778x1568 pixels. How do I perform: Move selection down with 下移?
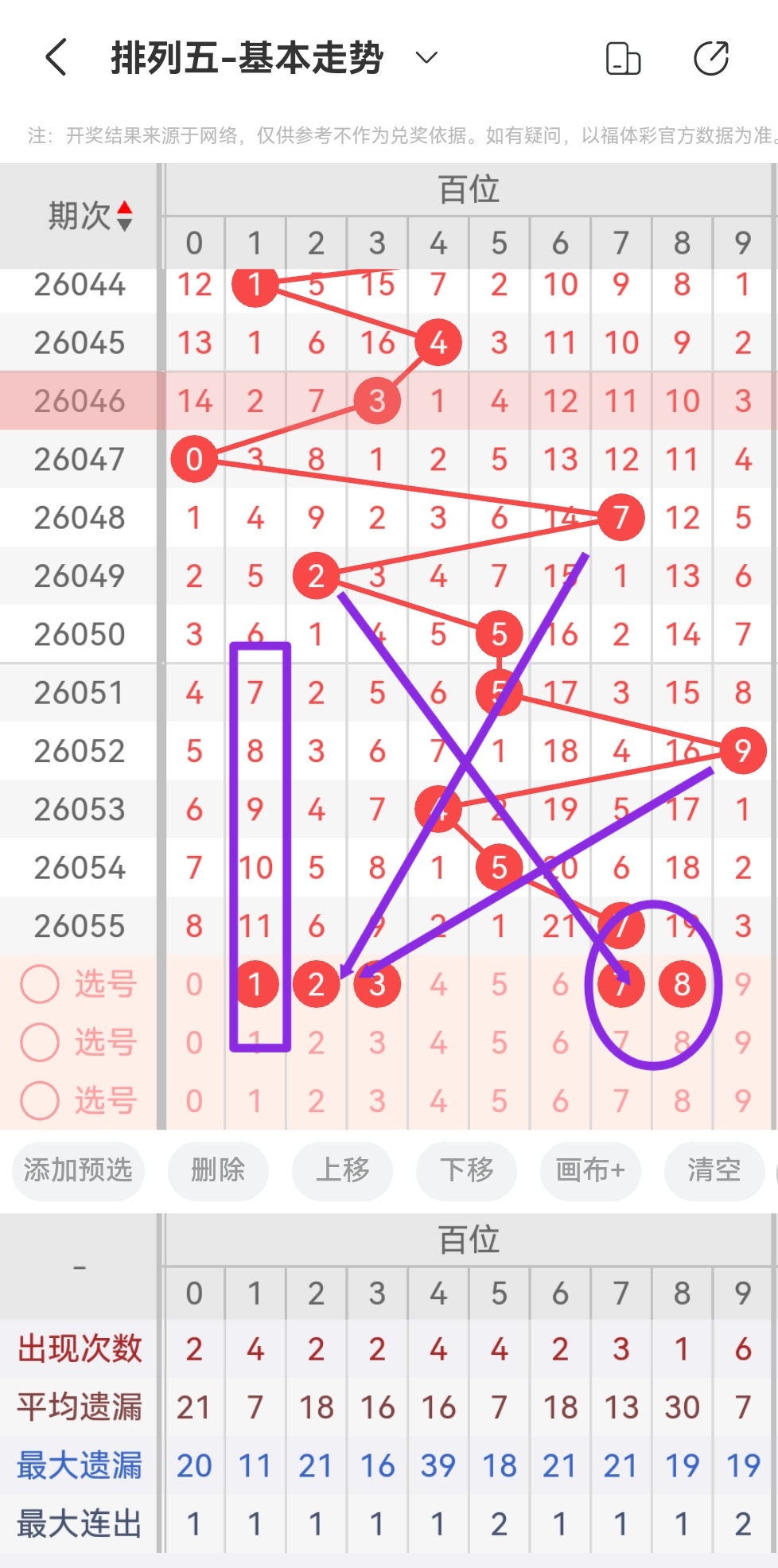pyautogui.click(x=466, y=1170)
